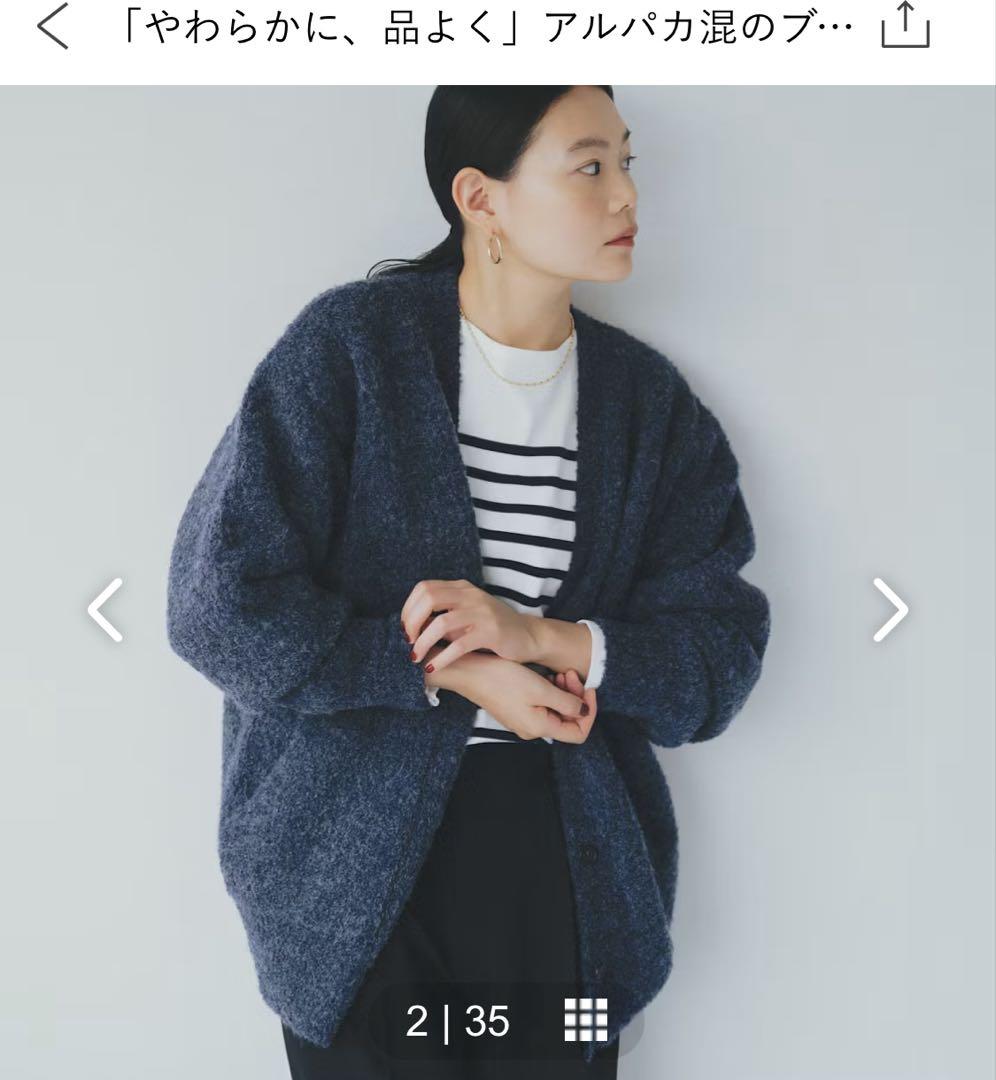Show the previous product photo
Viewport: 996px width, 1080px height.
click(105, 609)
